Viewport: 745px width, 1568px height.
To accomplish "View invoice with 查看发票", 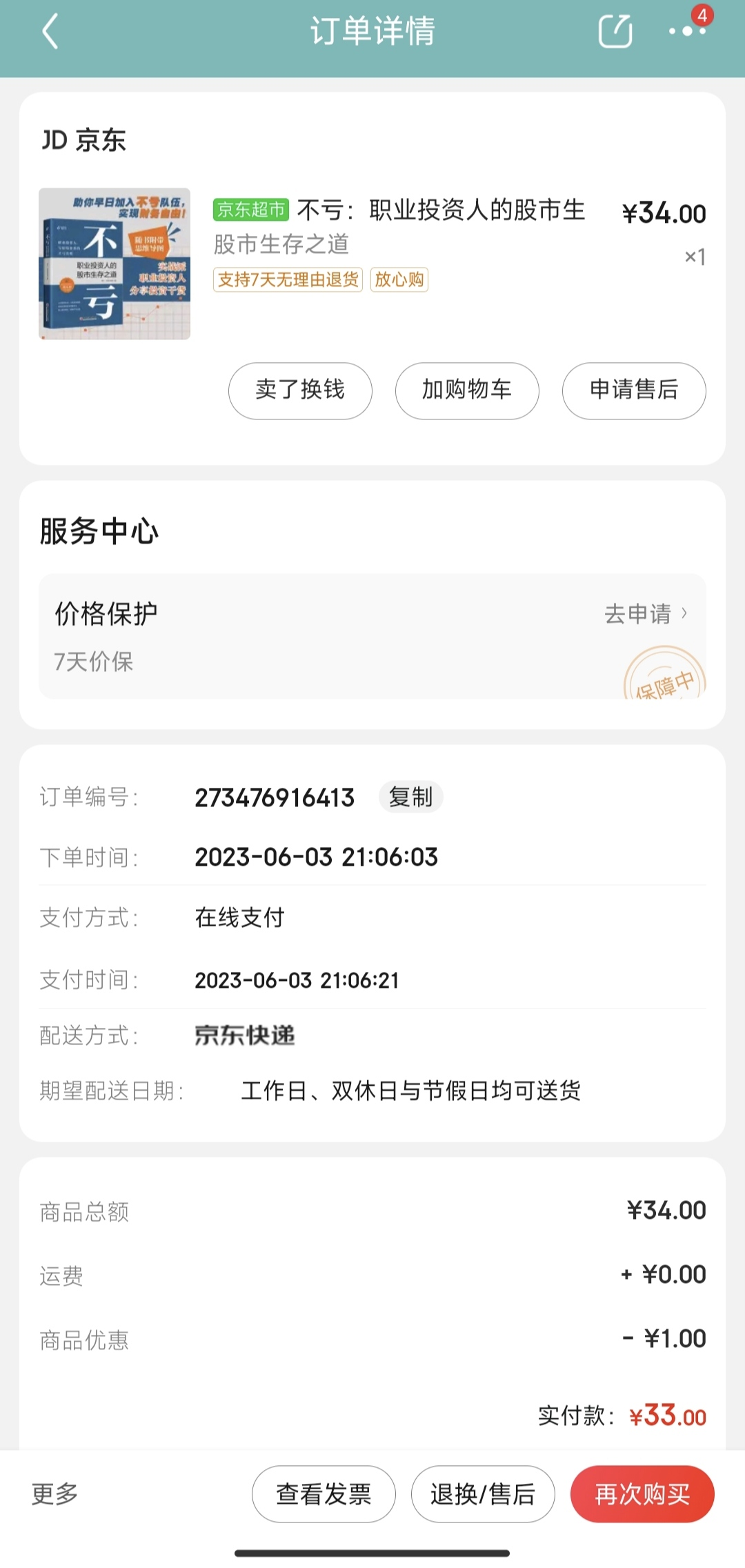I will 324,1493.
